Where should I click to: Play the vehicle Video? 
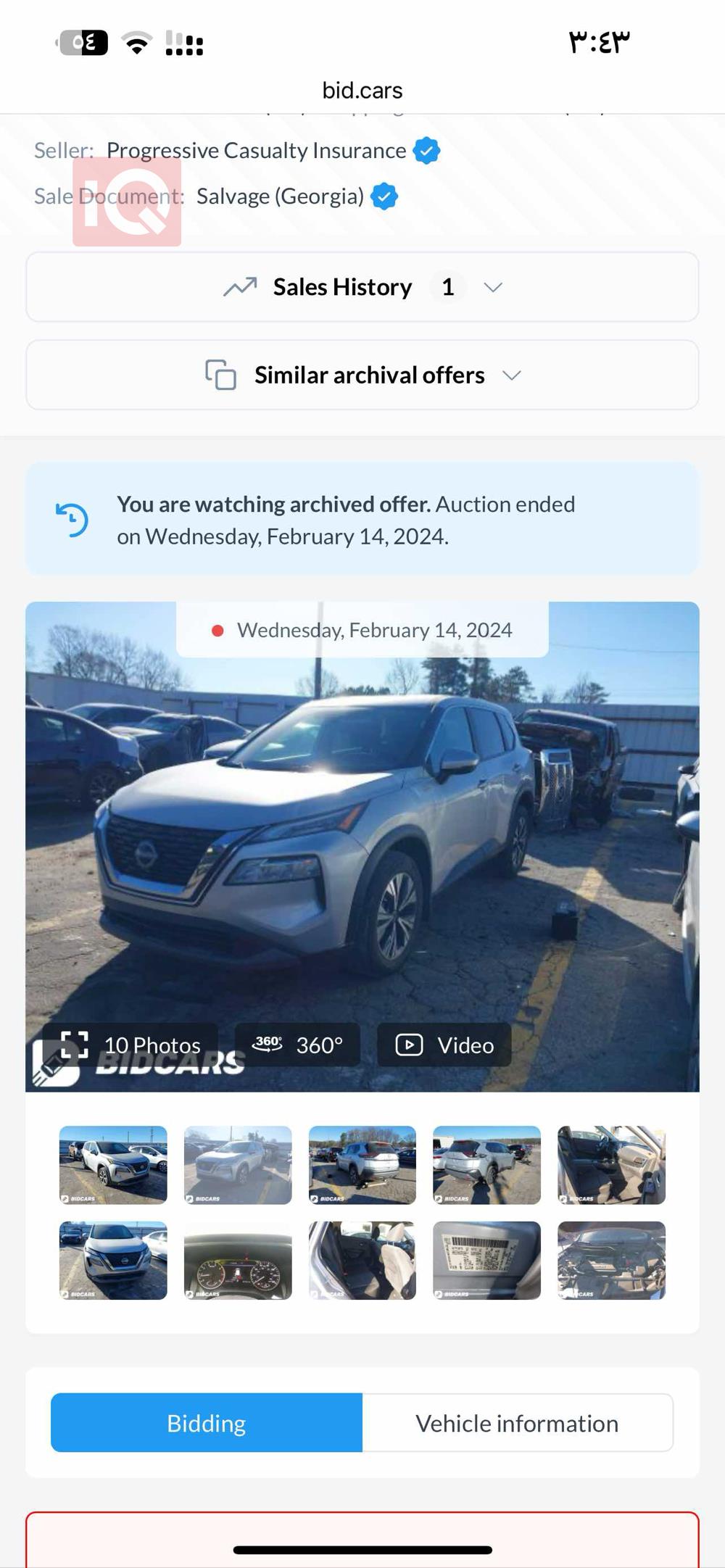pos(444,1045)
